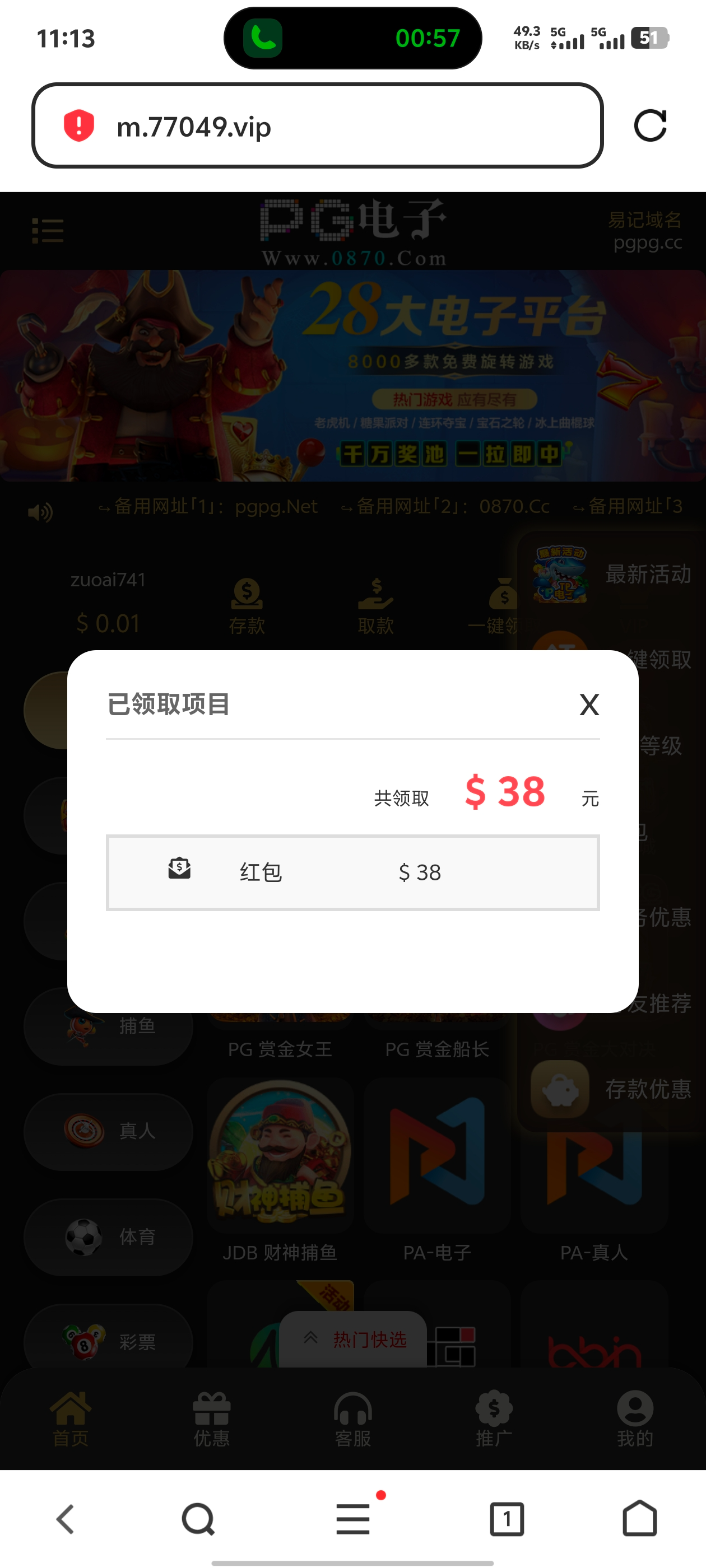Tap the m.77049.vip address bar
Screen dimensions: 706x1568
[x=317, y=126]
